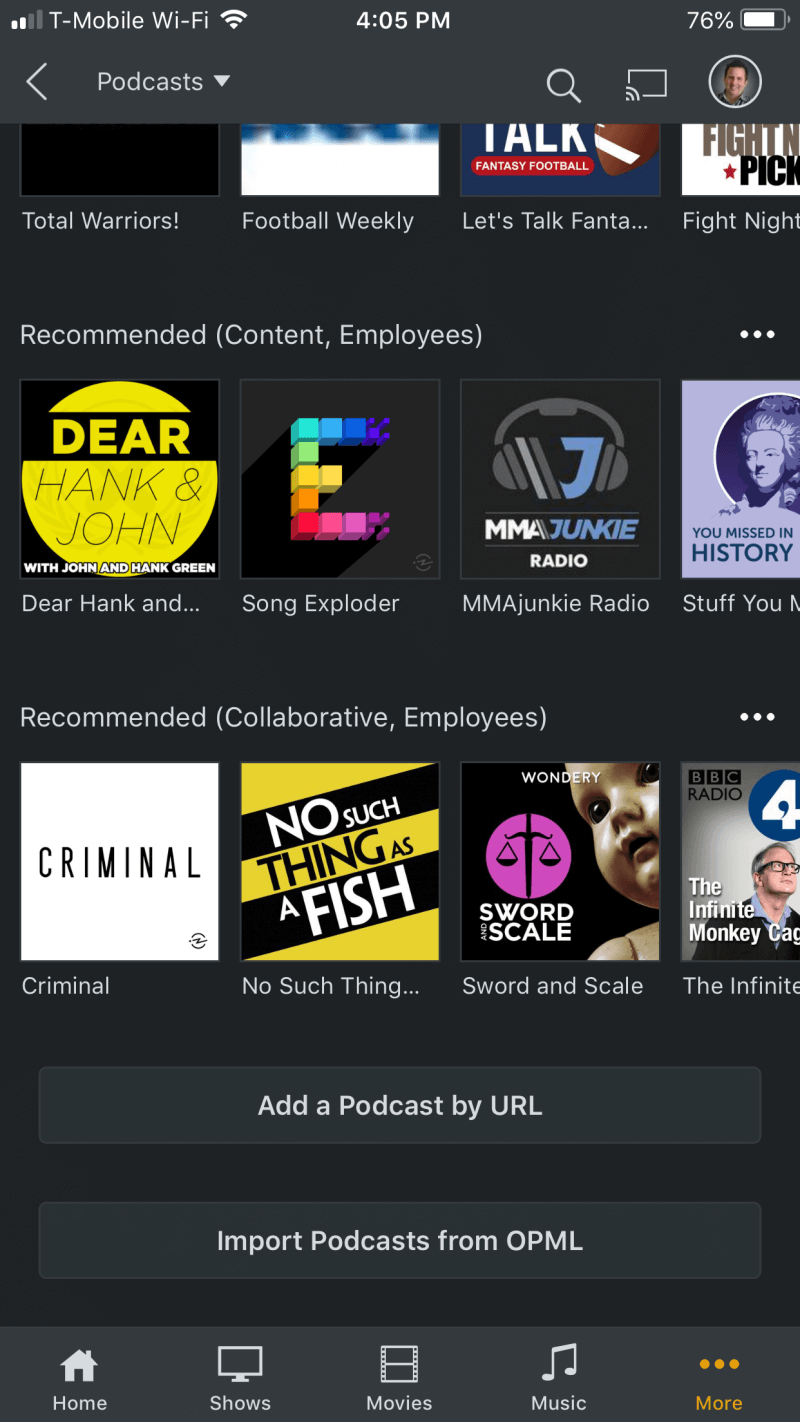Image resolution: width=800 pixels, height=1422 pixels.
Task: Open the search icon
Action: pos(563,85)
